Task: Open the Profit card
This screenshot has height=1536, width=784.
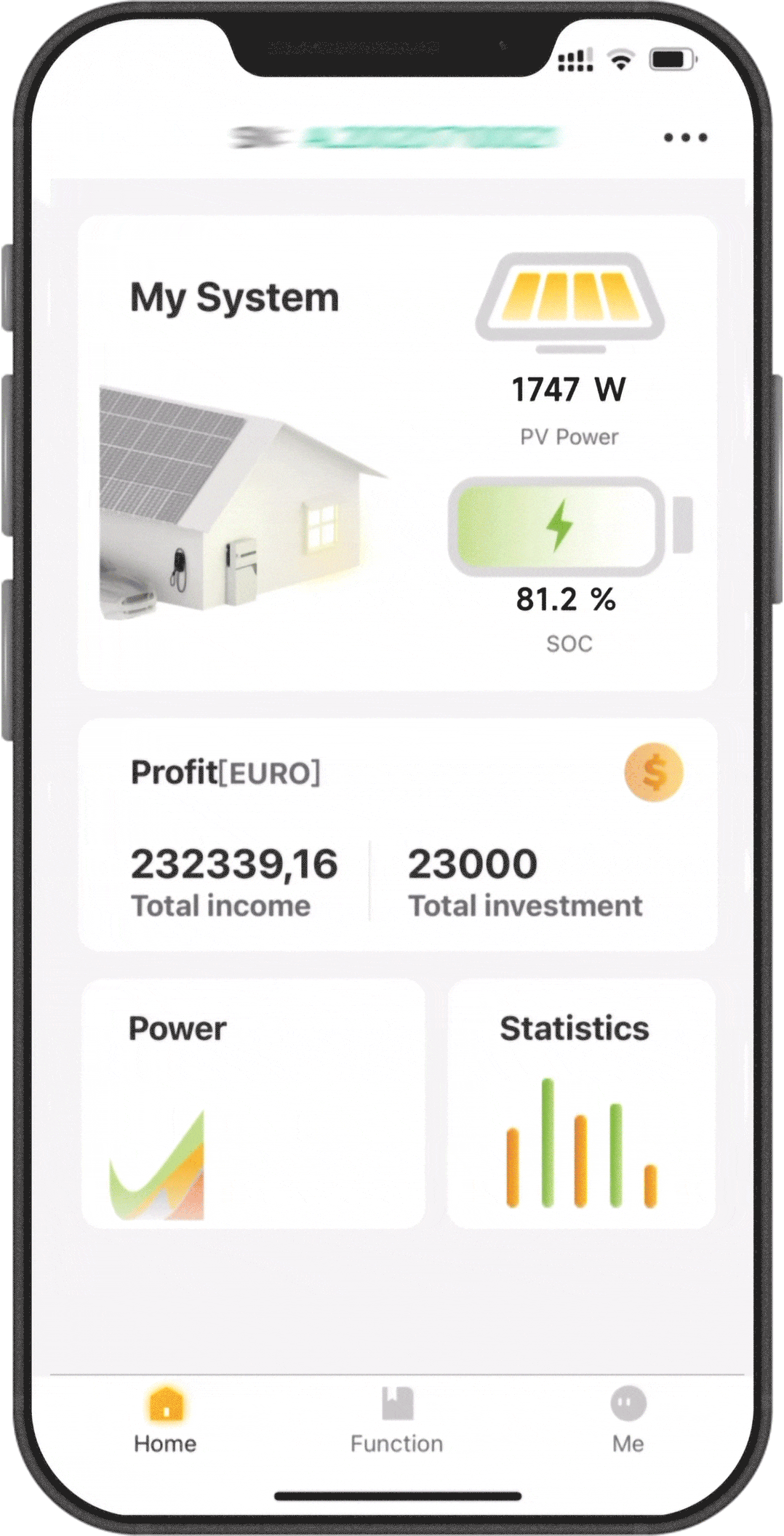Action: coord(396,834)
